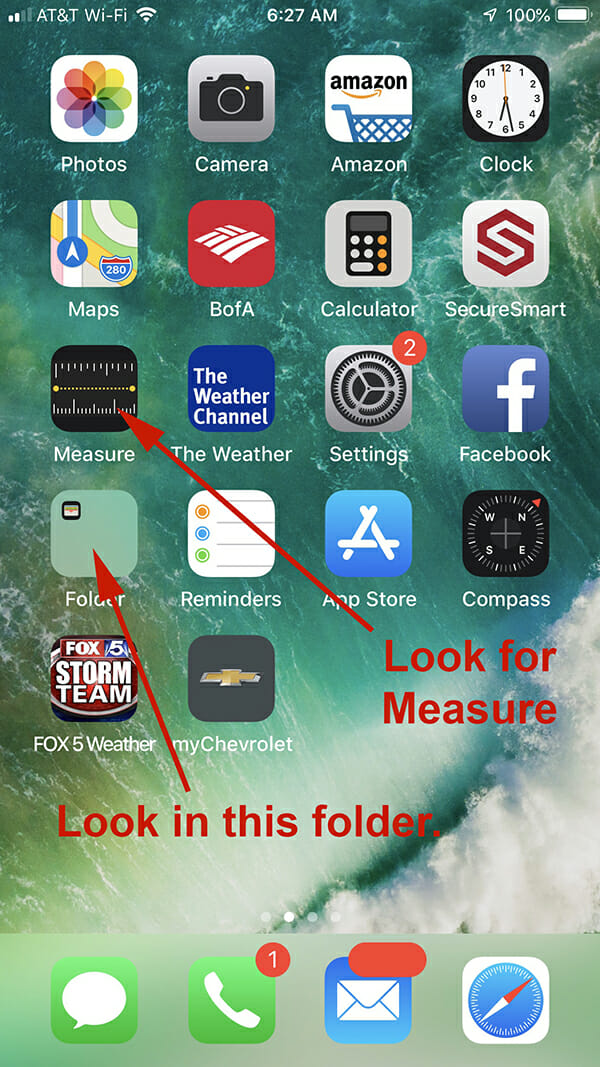600x1067 pixels.
Task: Open FOX 5 Weather app
Action: 94,678
